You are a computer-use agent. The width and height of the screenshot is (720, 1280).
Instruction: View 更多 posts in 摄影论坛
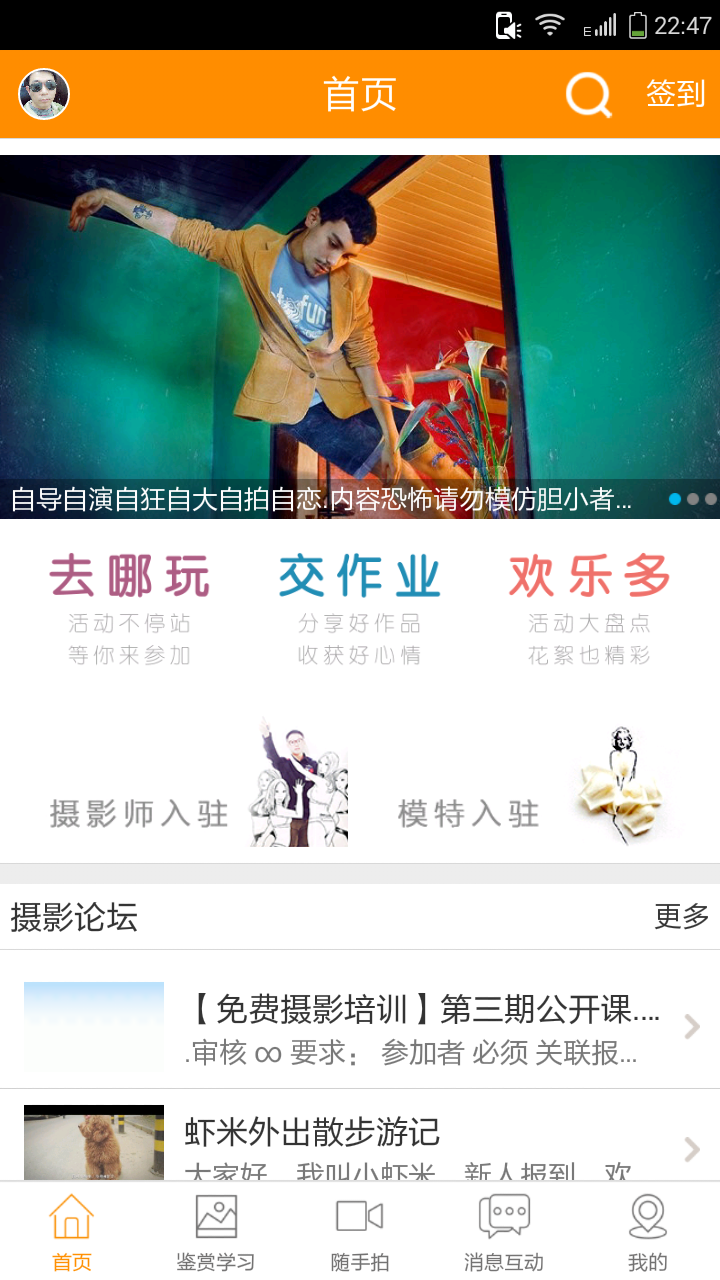681,916
